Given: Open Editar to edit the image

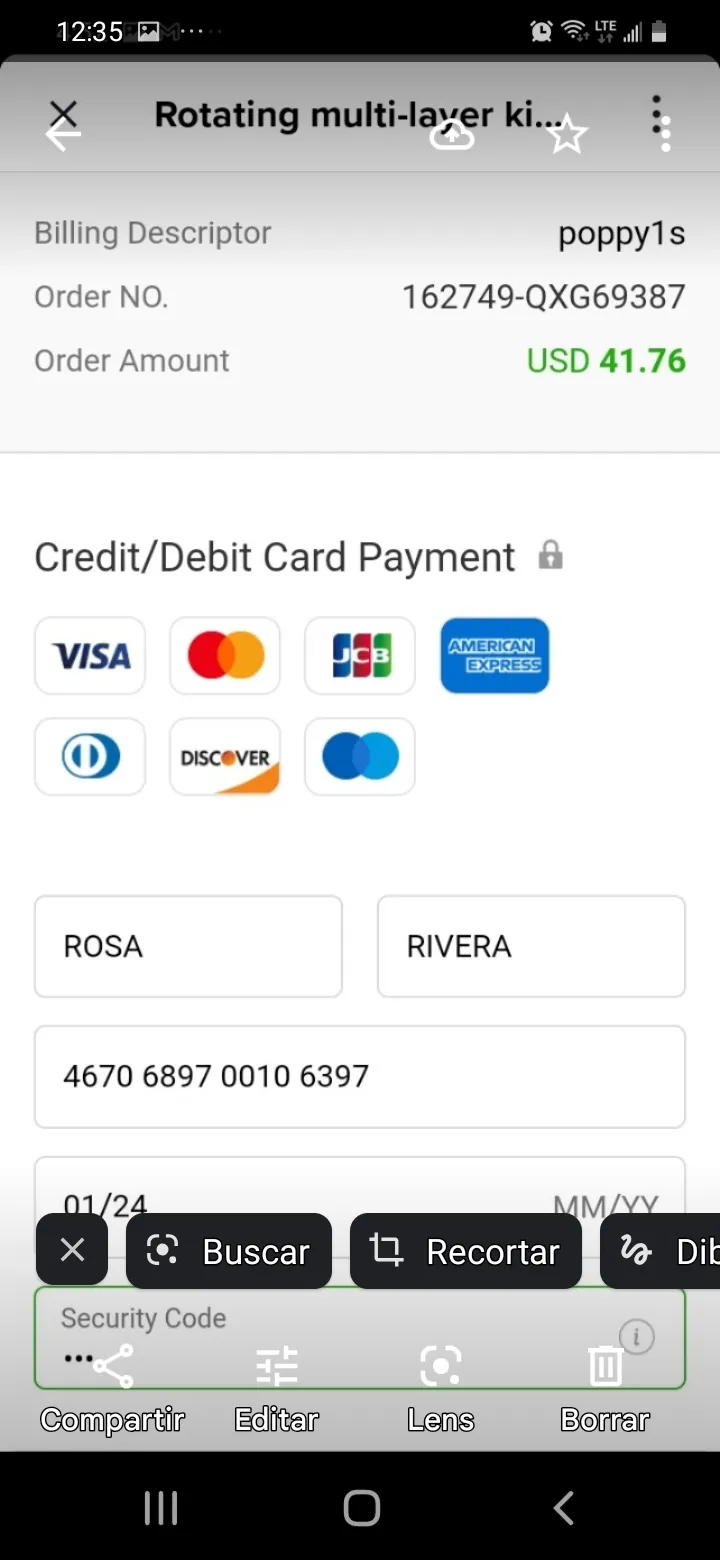Looking at the screenshot, I should 277,1388.
